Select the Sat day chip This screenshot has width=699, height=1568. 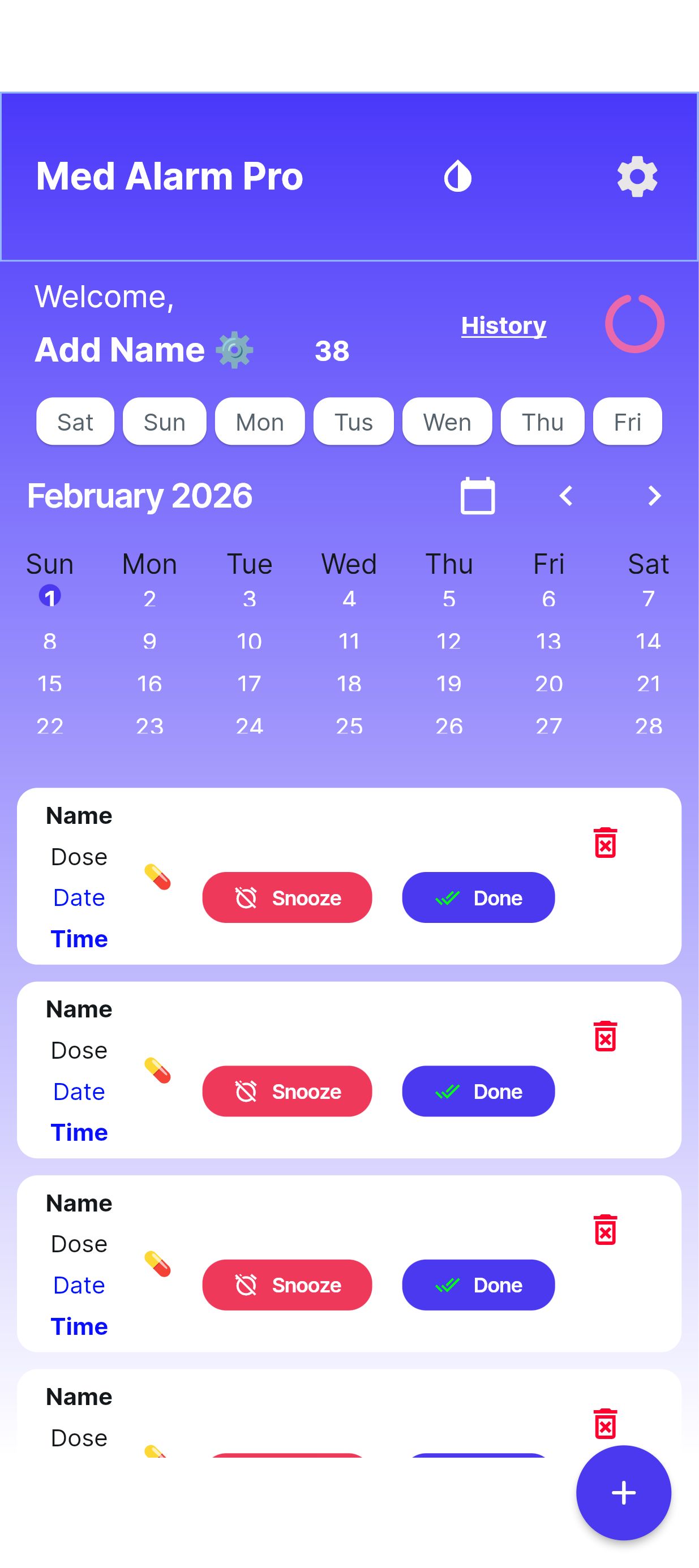(x=75, y=422)
